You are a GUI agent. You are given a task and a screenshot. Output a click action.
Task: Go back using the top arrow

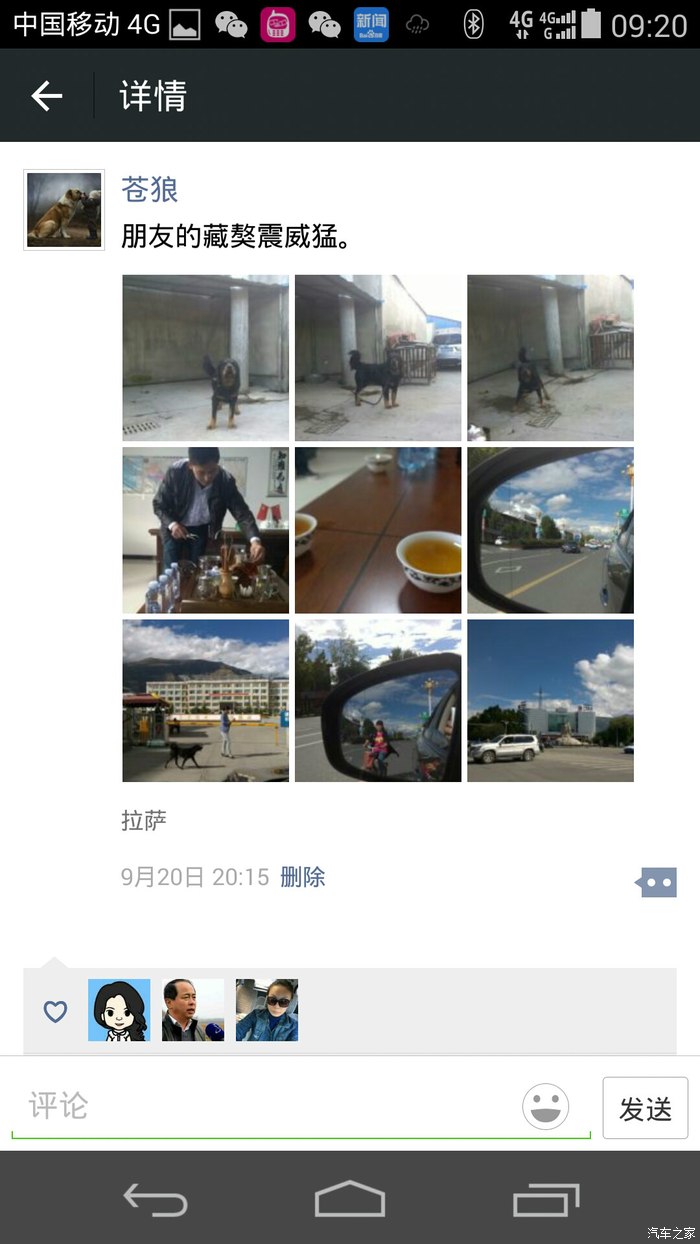(x=47, y=96)
